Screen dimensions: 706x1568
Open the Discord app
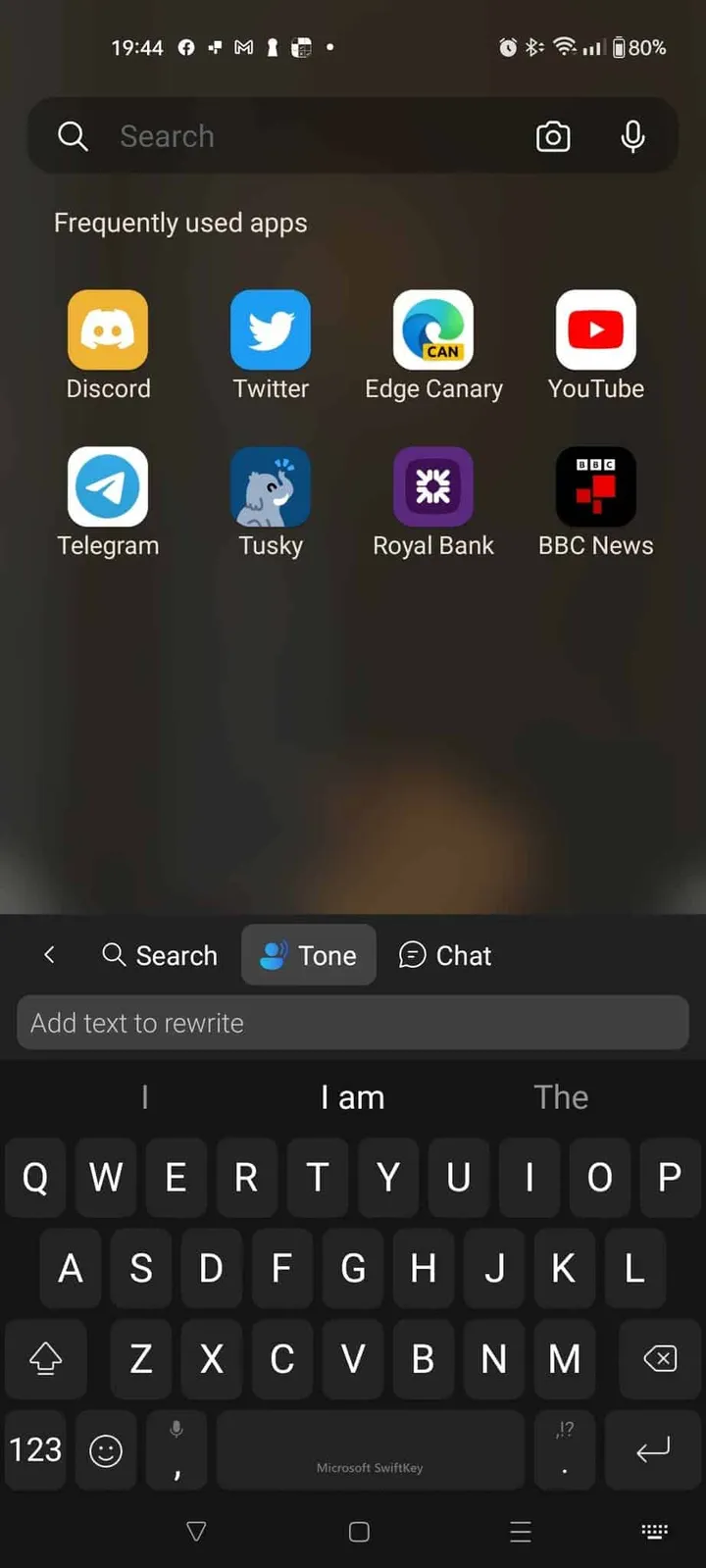click(108, 330)
